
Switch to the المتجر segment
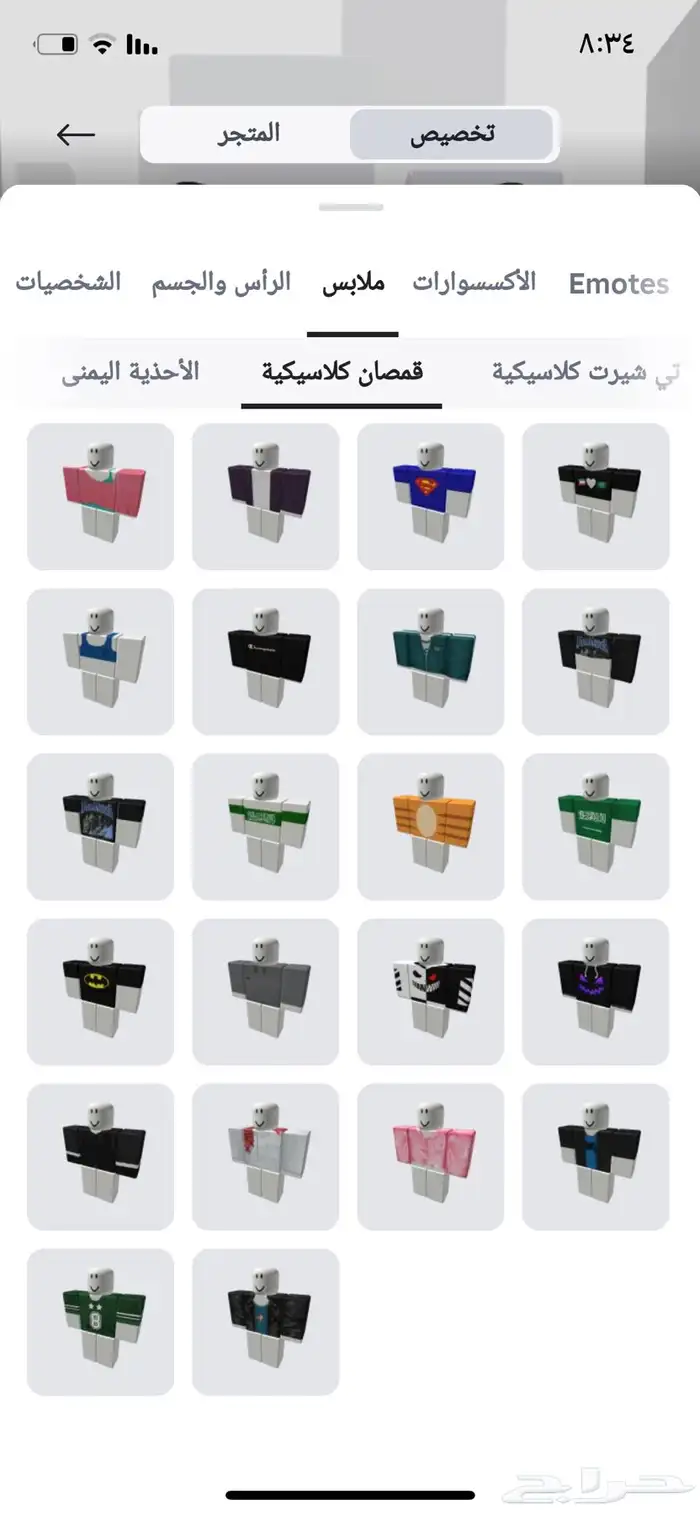coord(249,134)
